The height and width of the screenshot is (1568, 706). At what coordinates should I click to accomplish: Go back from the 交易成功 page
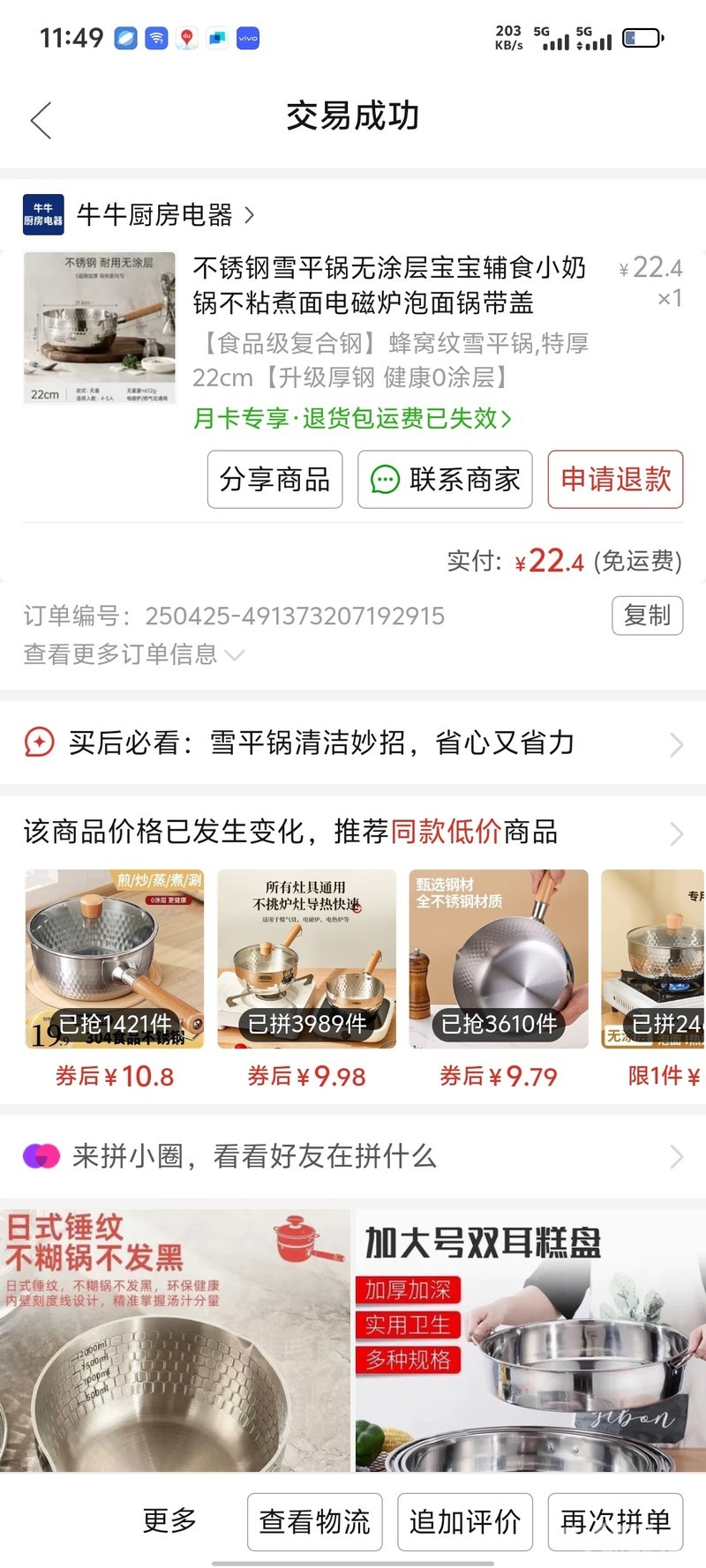pyautogui.click(x=41, y=120)
